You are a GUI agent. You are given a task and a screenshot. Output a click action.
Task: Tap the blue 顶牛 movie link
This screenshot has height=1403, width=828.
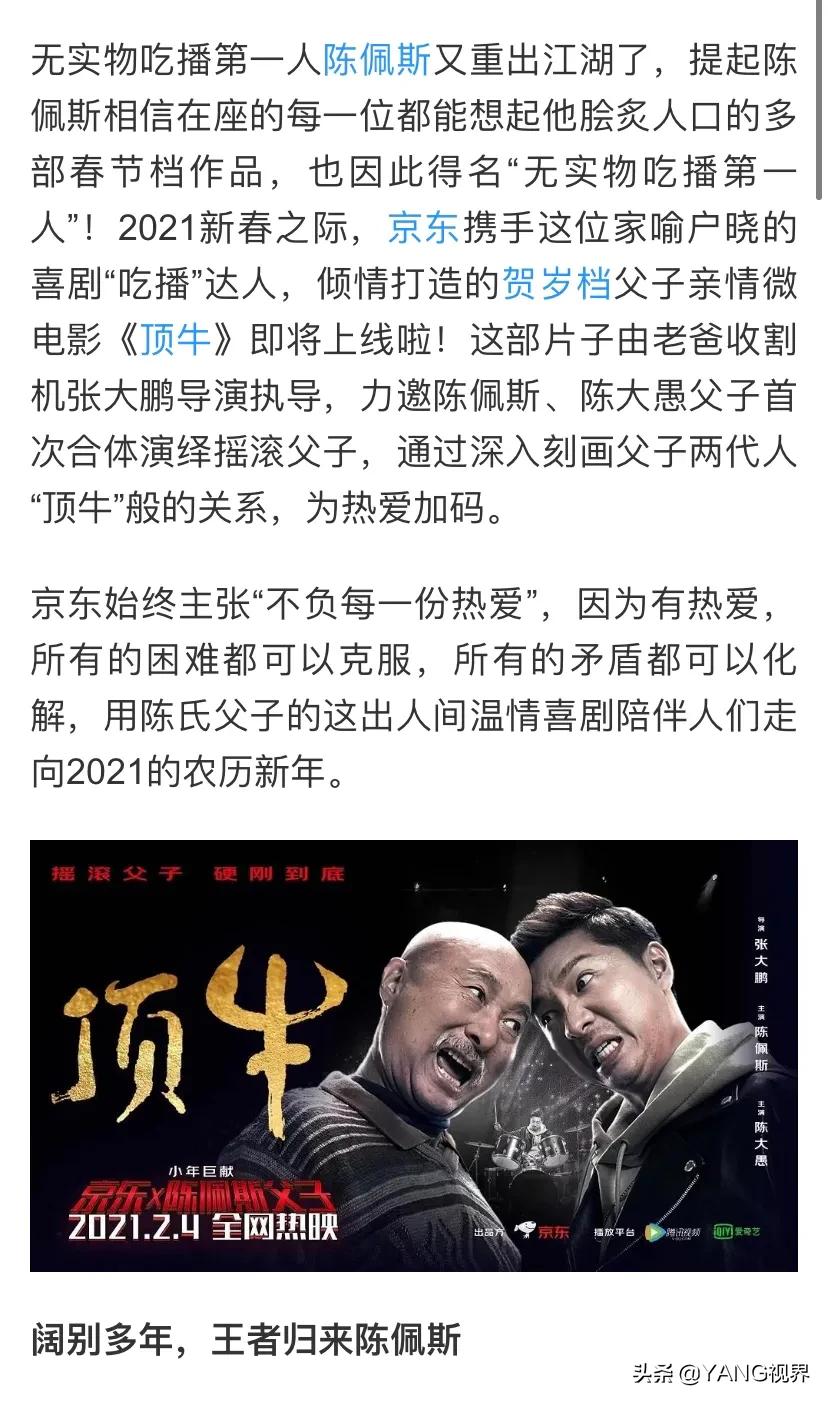pos(176,340)
